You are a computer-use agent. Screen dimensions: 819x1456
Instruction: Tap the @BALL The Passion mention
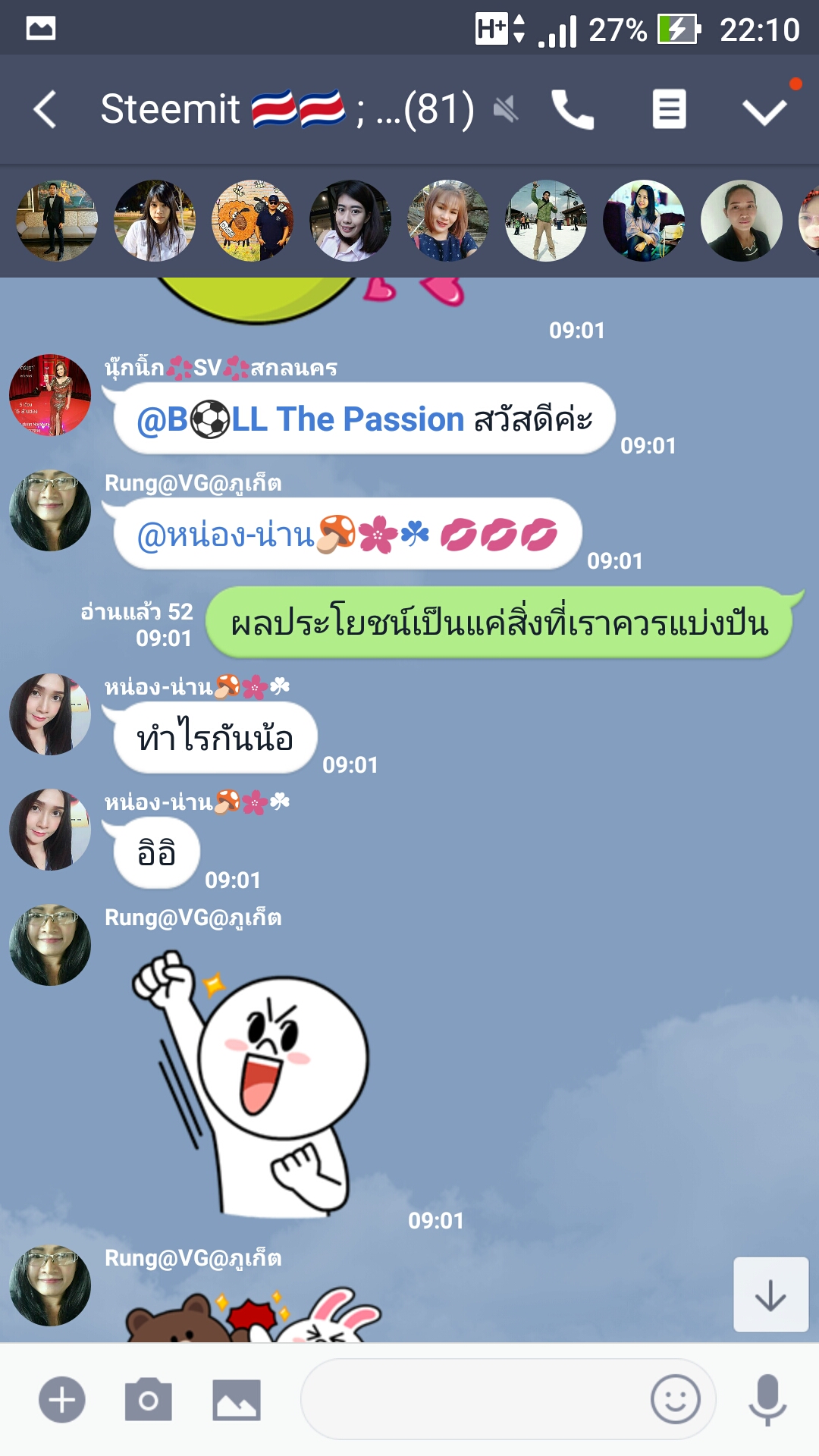[x=300, y=419]
